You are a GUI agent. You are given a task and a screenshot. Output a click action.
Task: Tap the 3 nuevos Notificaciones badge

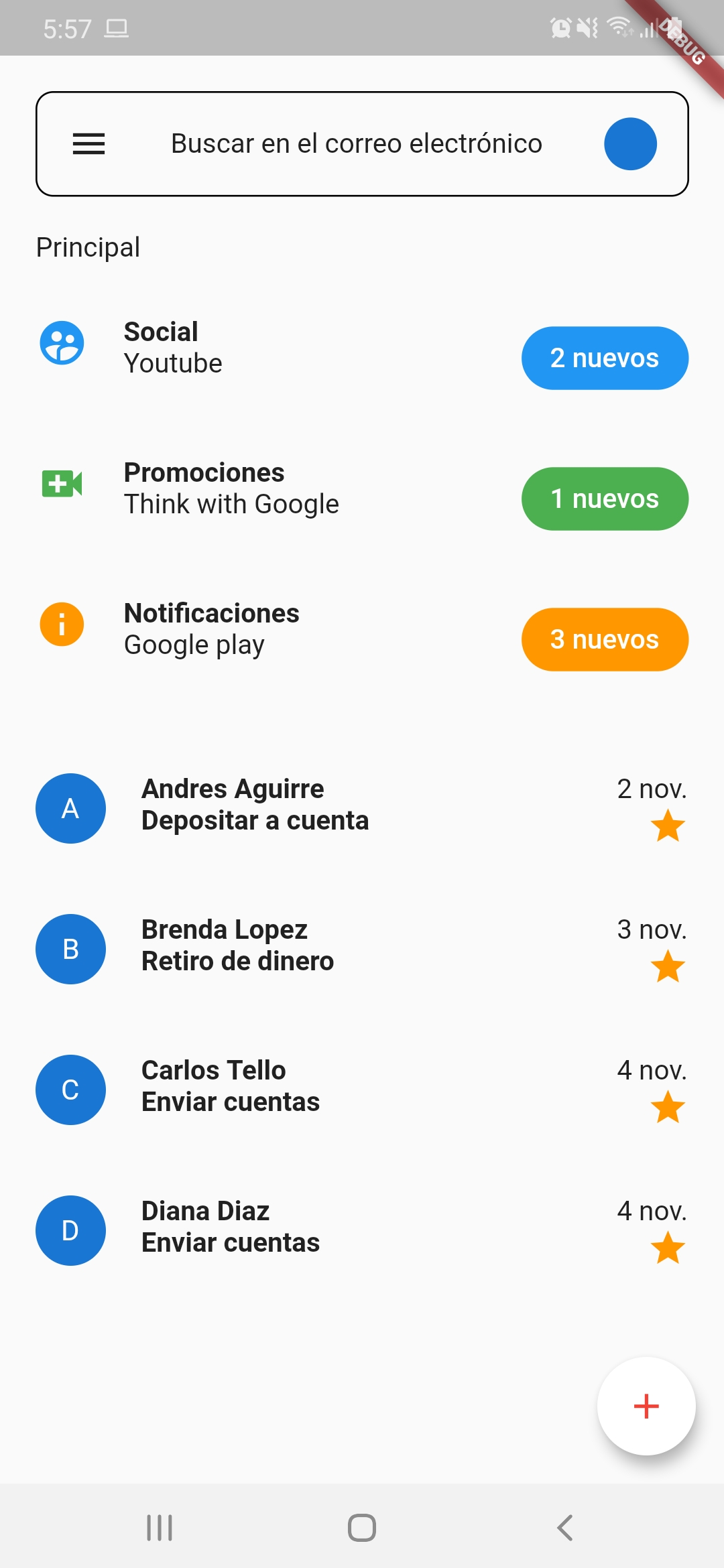[x=605, y=639]
